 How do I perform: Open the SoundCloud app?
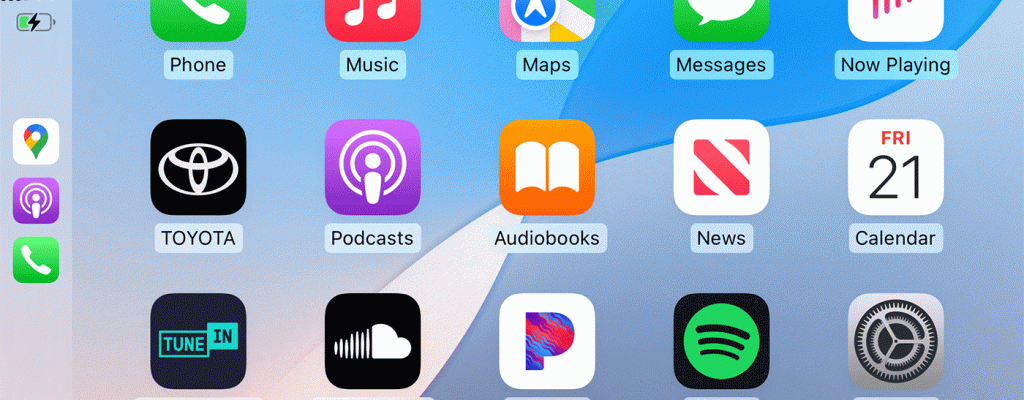372,341
